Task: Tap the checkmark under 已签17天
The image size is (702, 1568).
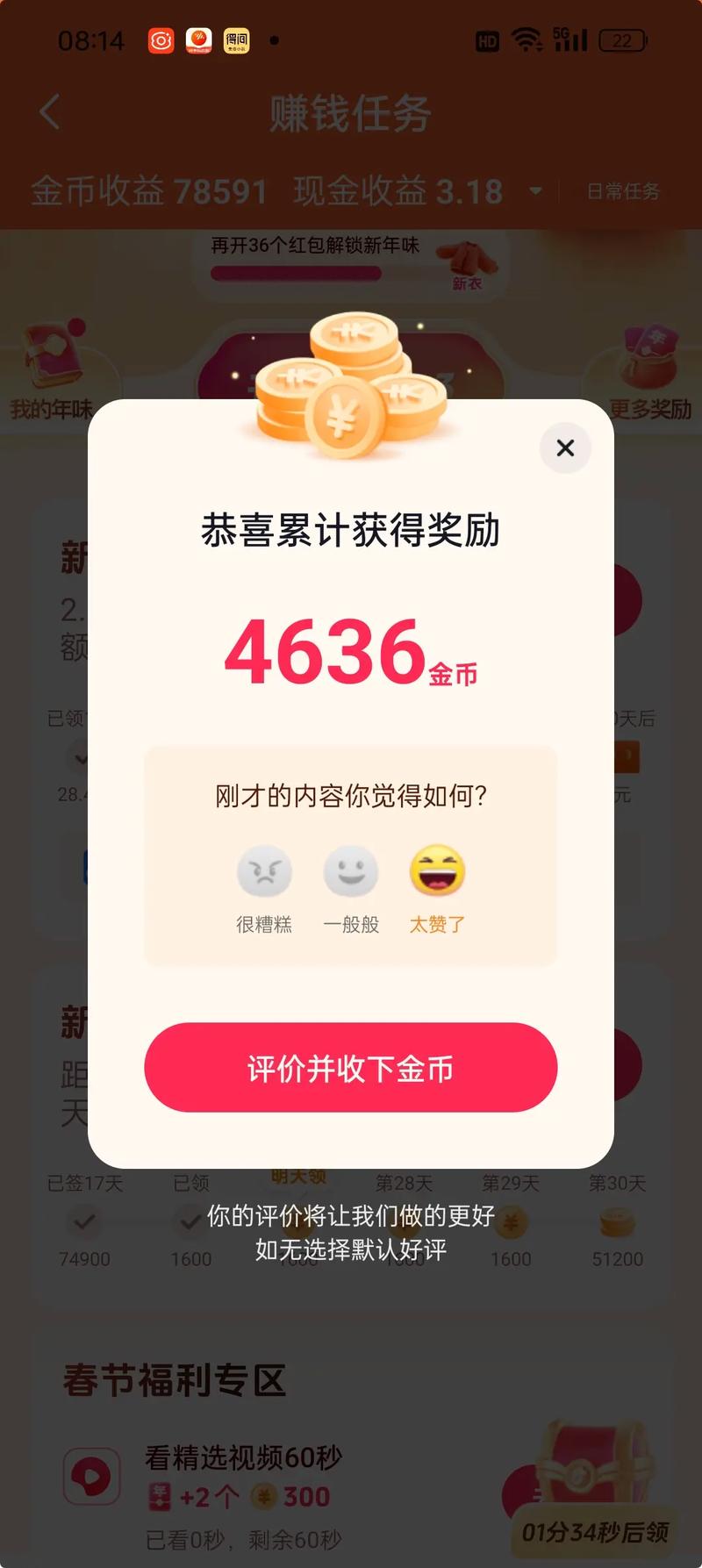Action: click(x=84, y=1220)
